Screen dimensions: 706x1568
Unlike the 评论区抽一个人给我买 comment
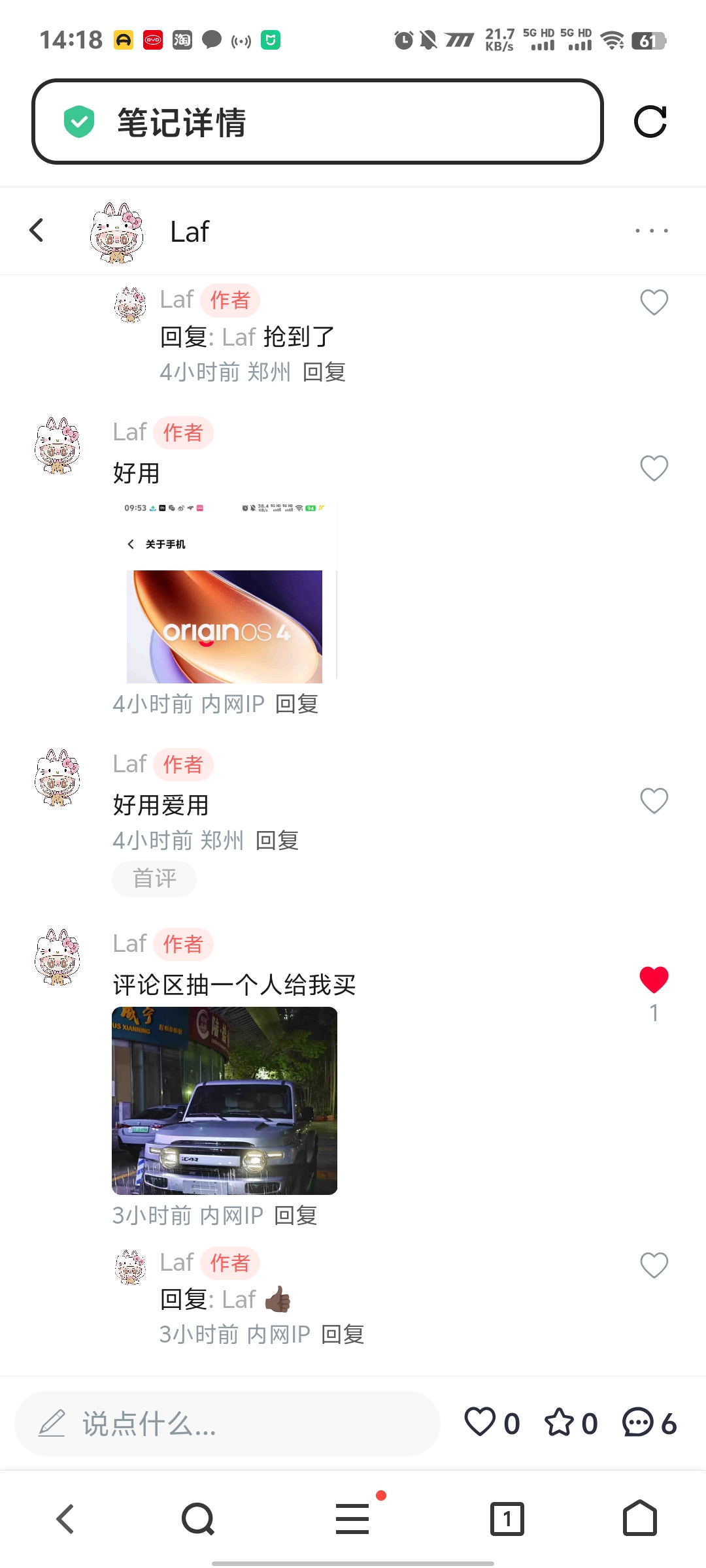[654, 979]
